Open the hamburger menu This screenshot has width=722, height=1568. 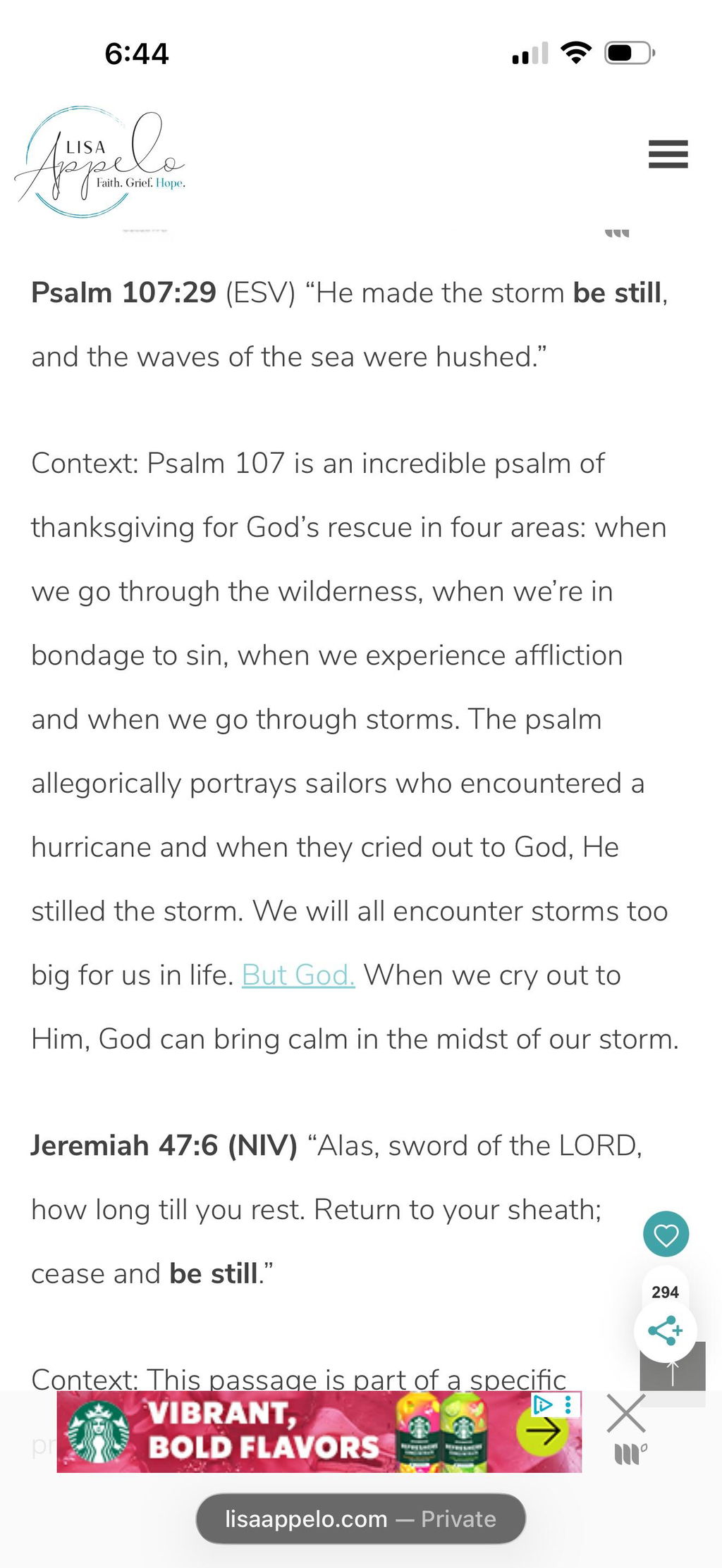[668, 154]
